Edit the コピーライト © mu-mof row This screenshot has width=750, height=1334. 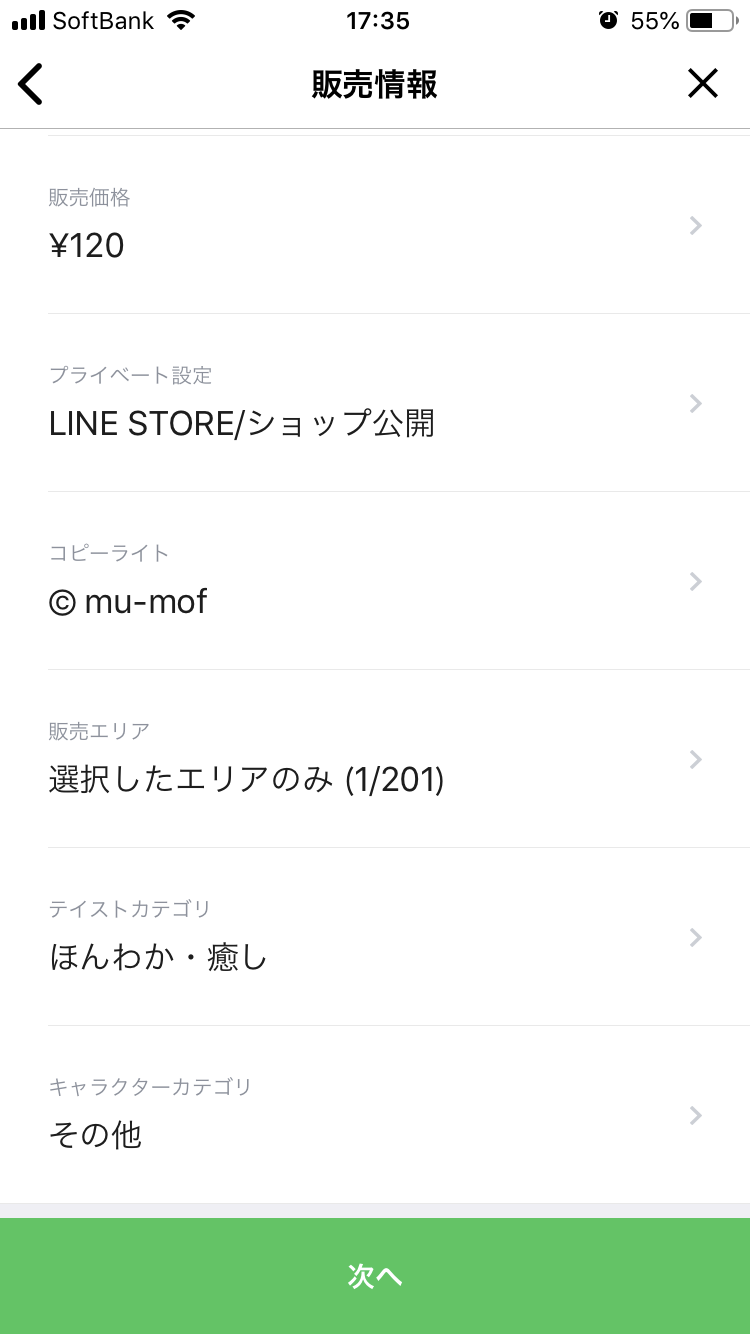click(375, 581)
